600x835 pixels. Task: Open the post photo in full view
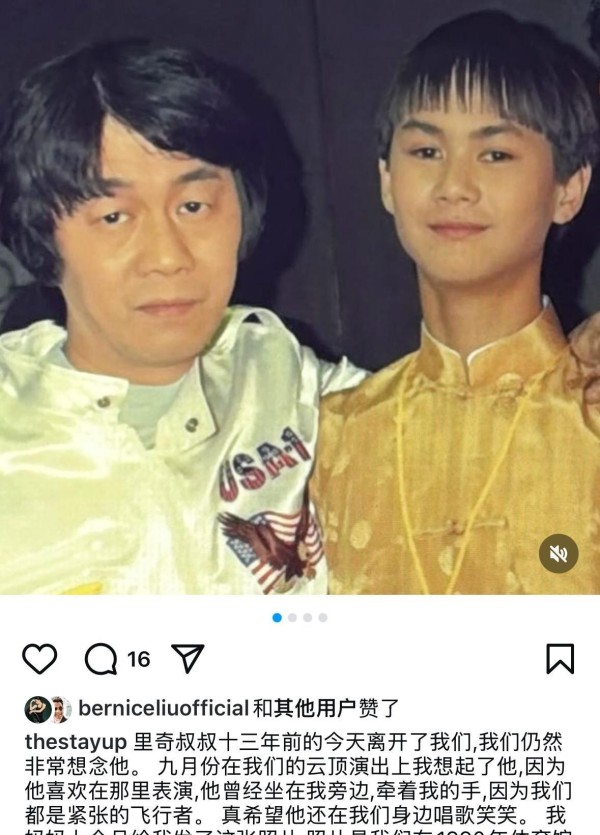[300, 300]
